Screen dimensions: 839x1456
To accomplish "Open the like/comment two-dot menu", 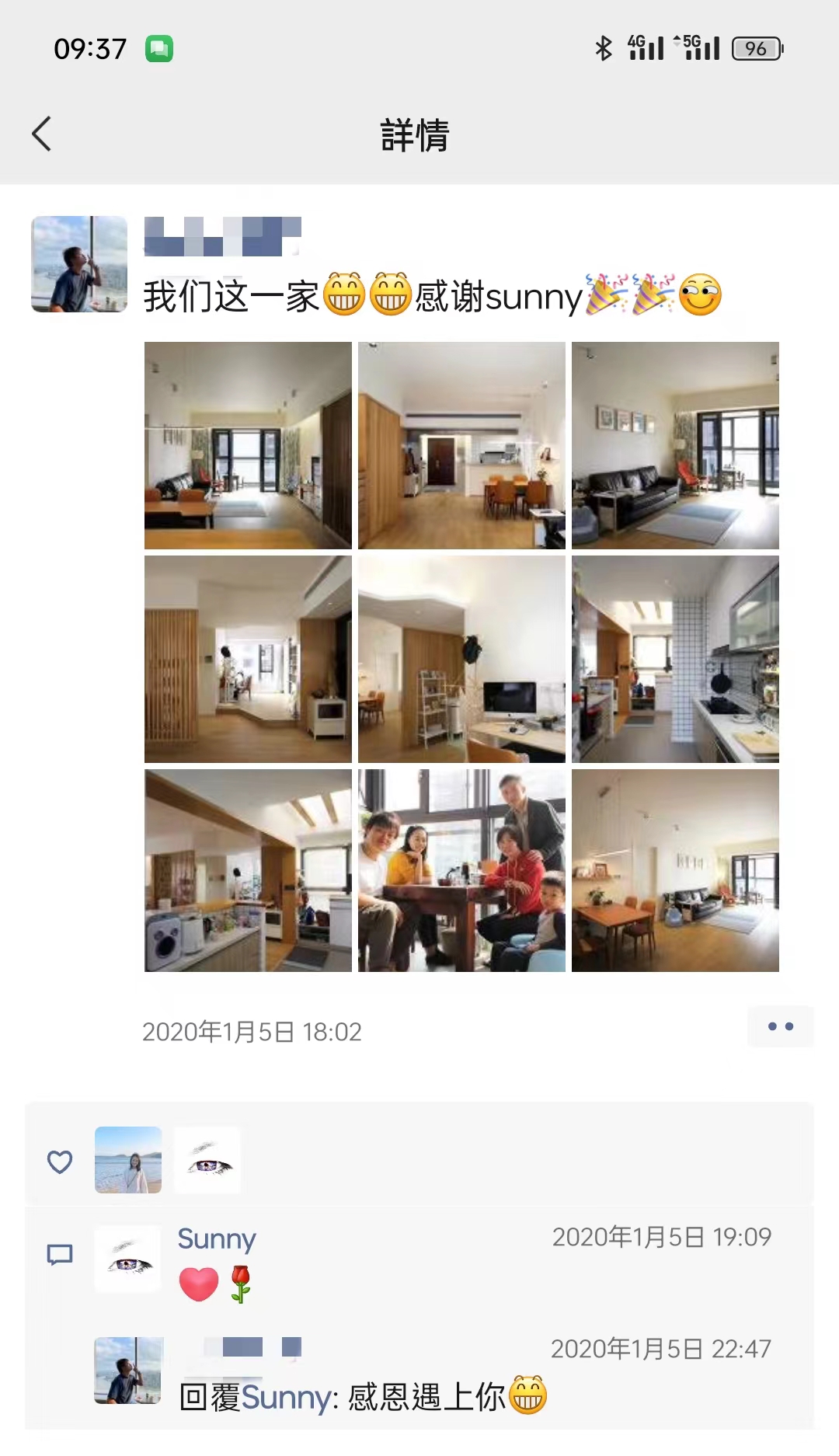I will (780, 1026).
